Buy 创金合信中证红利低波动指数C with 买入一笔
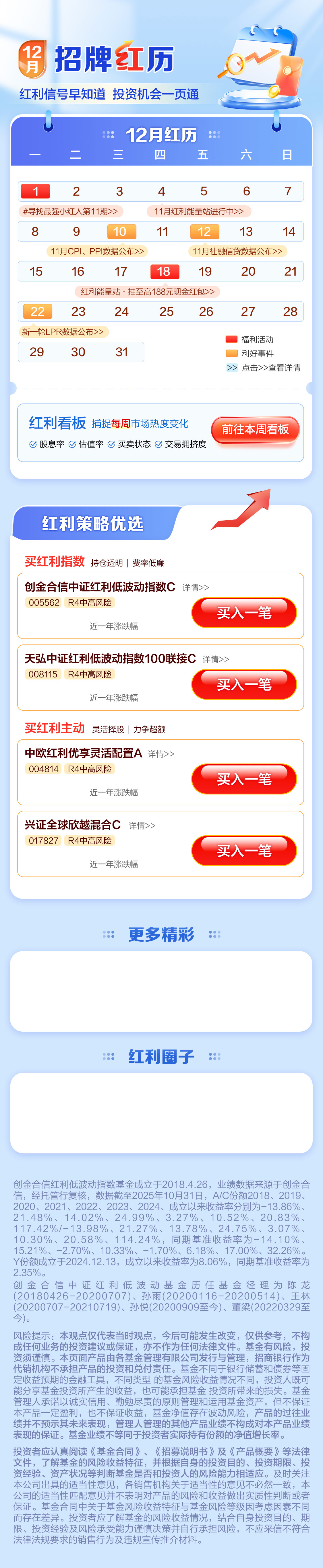 [x=244, y=613]
